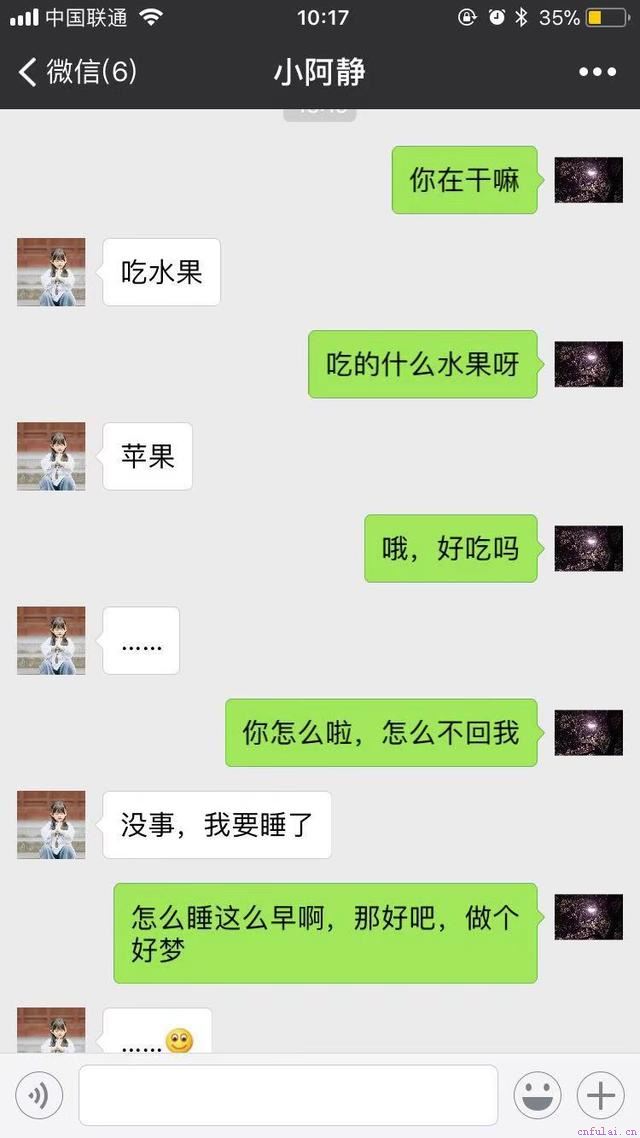Open the chat info overflow menu

coord(597,72)
